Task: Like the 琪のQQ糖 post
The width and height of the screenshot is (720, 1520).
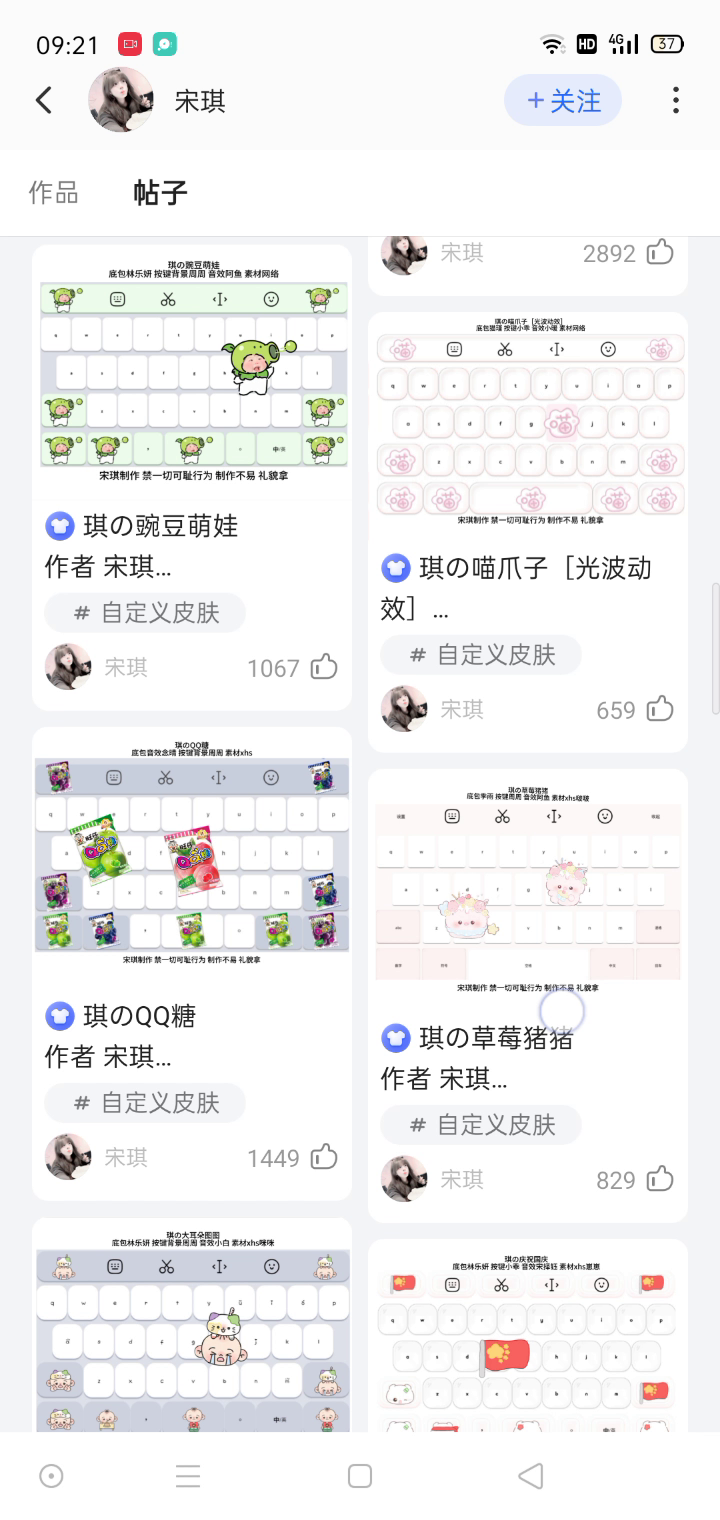Action: 323,1157
